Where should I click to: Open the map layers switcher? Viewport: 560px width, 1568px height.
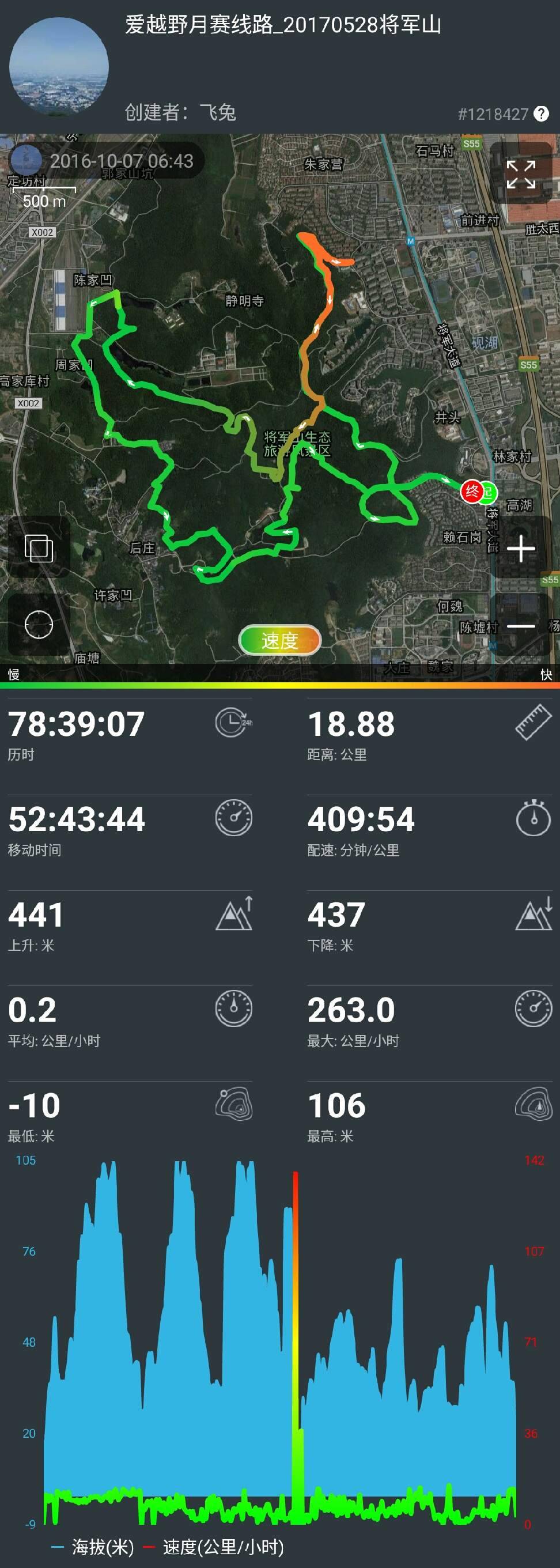(39, 548)
